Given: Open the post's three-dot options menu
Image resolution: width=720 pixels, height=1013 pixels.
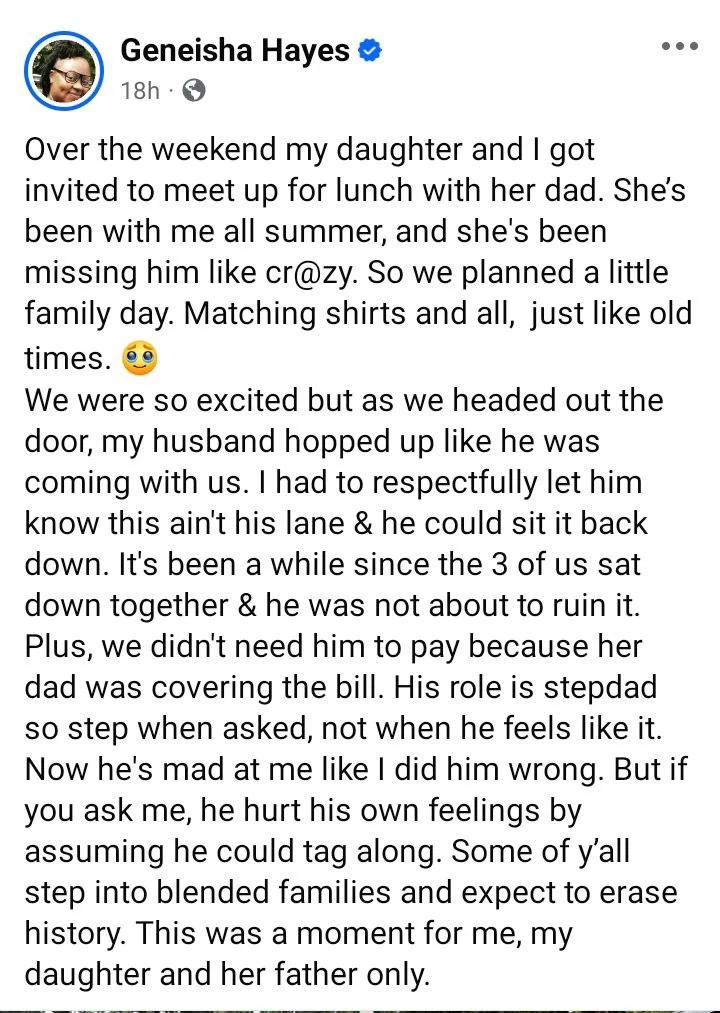Looking at the screenshot, I should coord(679,47).
